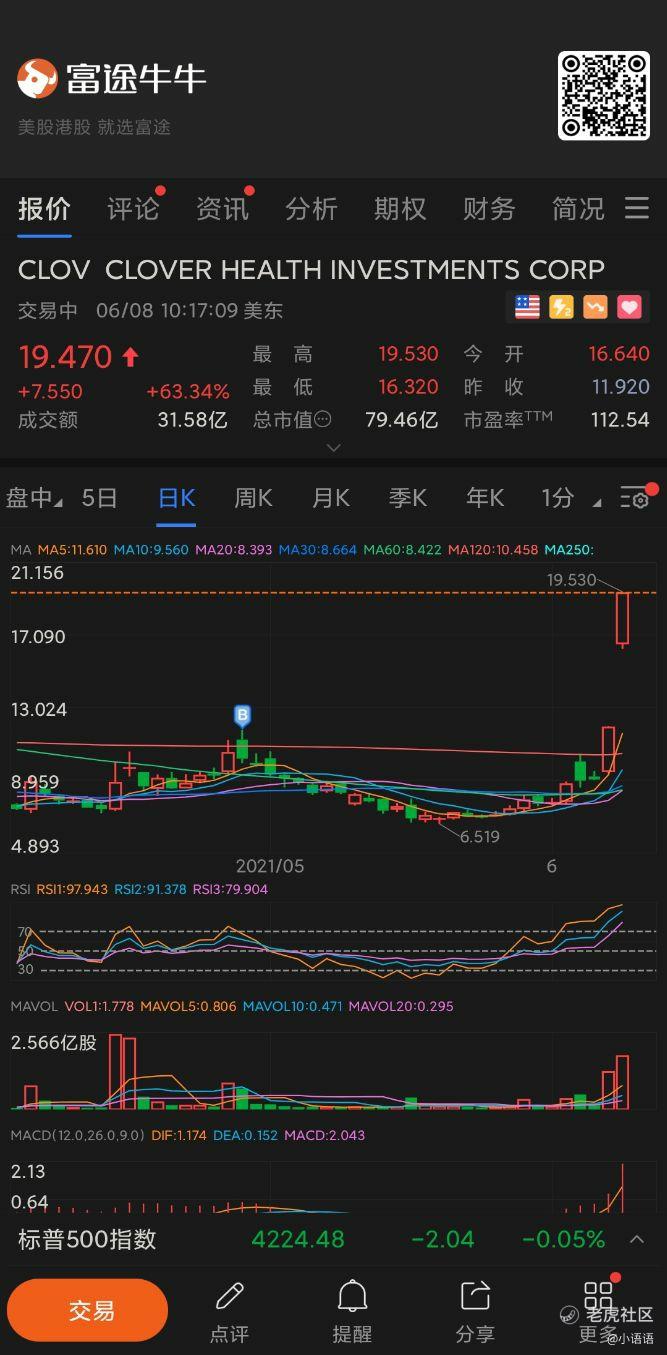The image size is (667, 1355).
Task: Show the 年K yearly chart
Action: pos(484,497)
